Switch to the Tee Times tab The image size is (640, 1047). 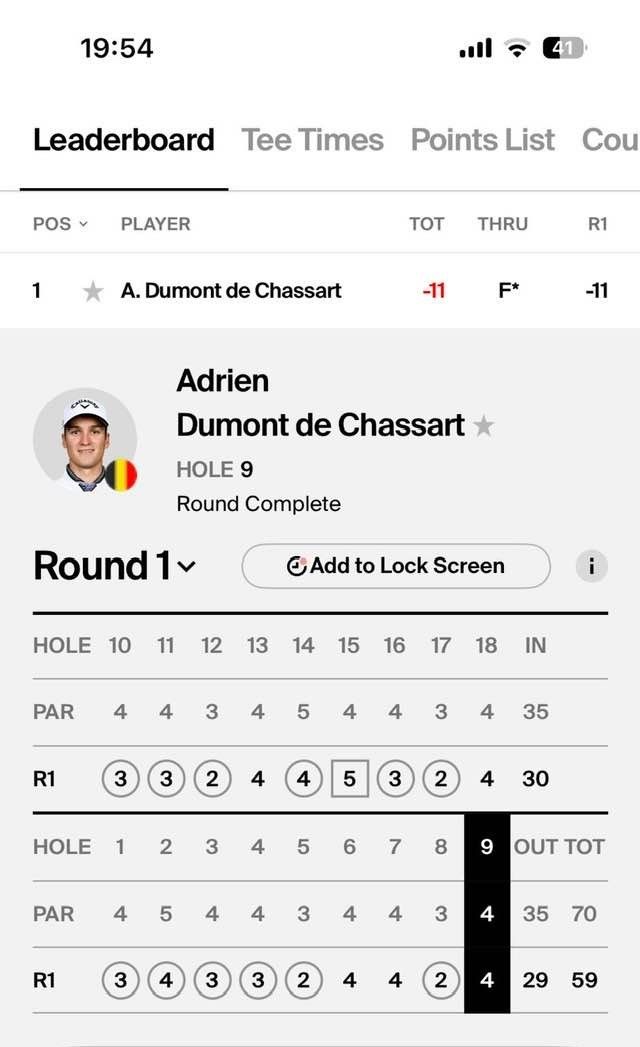pos(312,140)
